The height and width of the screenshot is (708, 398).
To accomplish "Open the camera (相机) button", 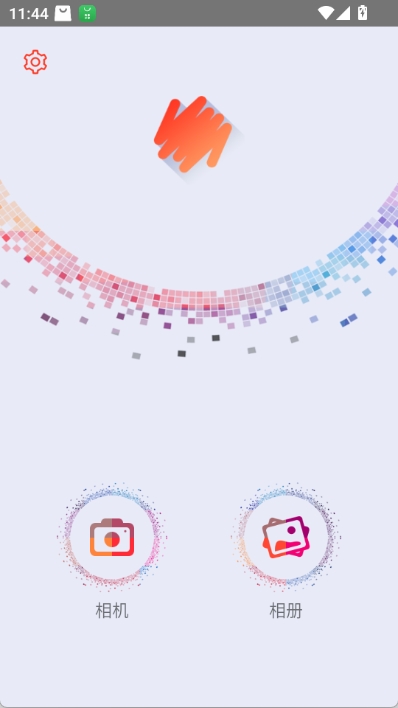I will [x=112, y=537].
